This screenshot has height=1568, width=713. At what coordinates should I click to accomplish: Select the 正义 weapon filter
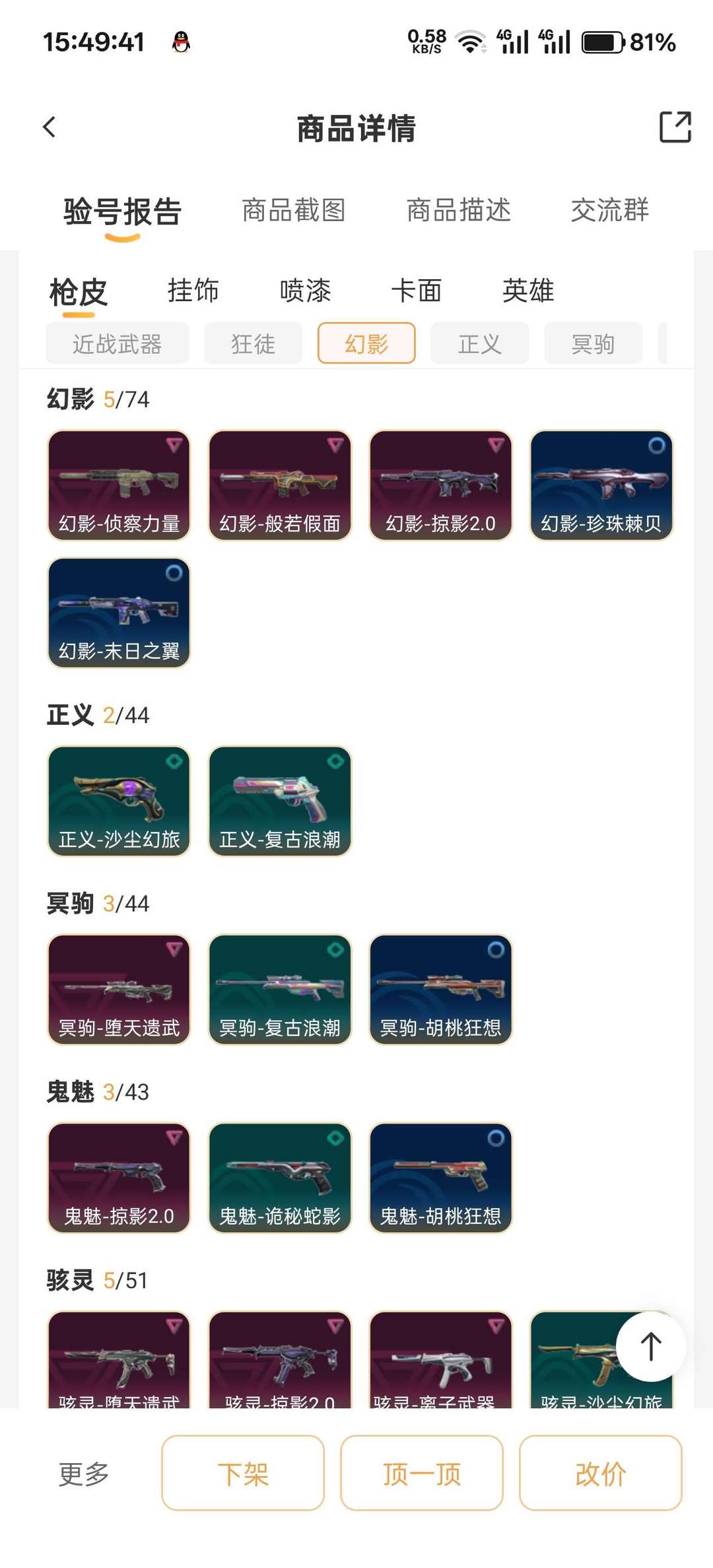(479, 343)
